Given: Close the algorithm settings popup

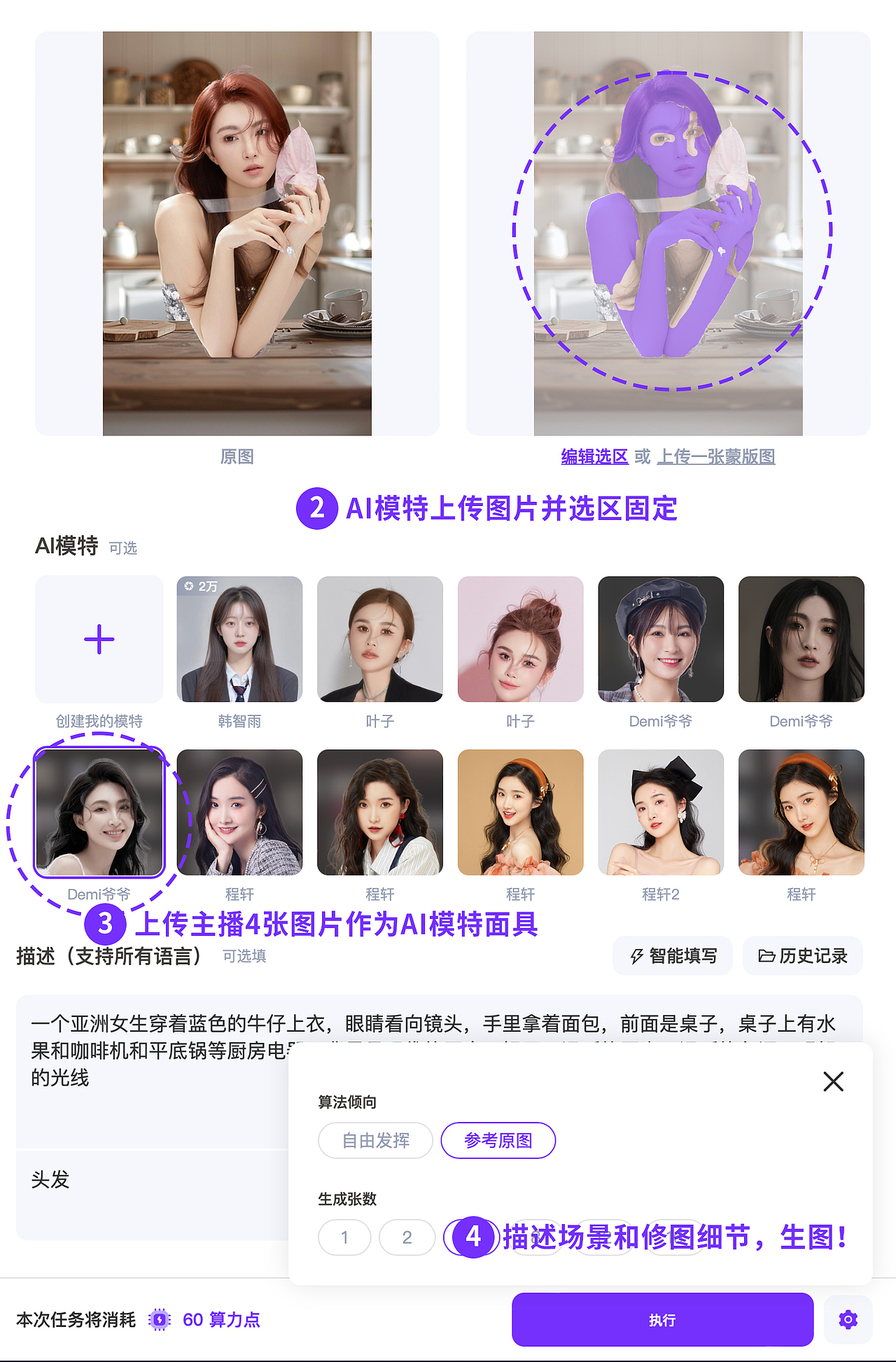Looking at the screenshot, I should (x=833, y=1081).
